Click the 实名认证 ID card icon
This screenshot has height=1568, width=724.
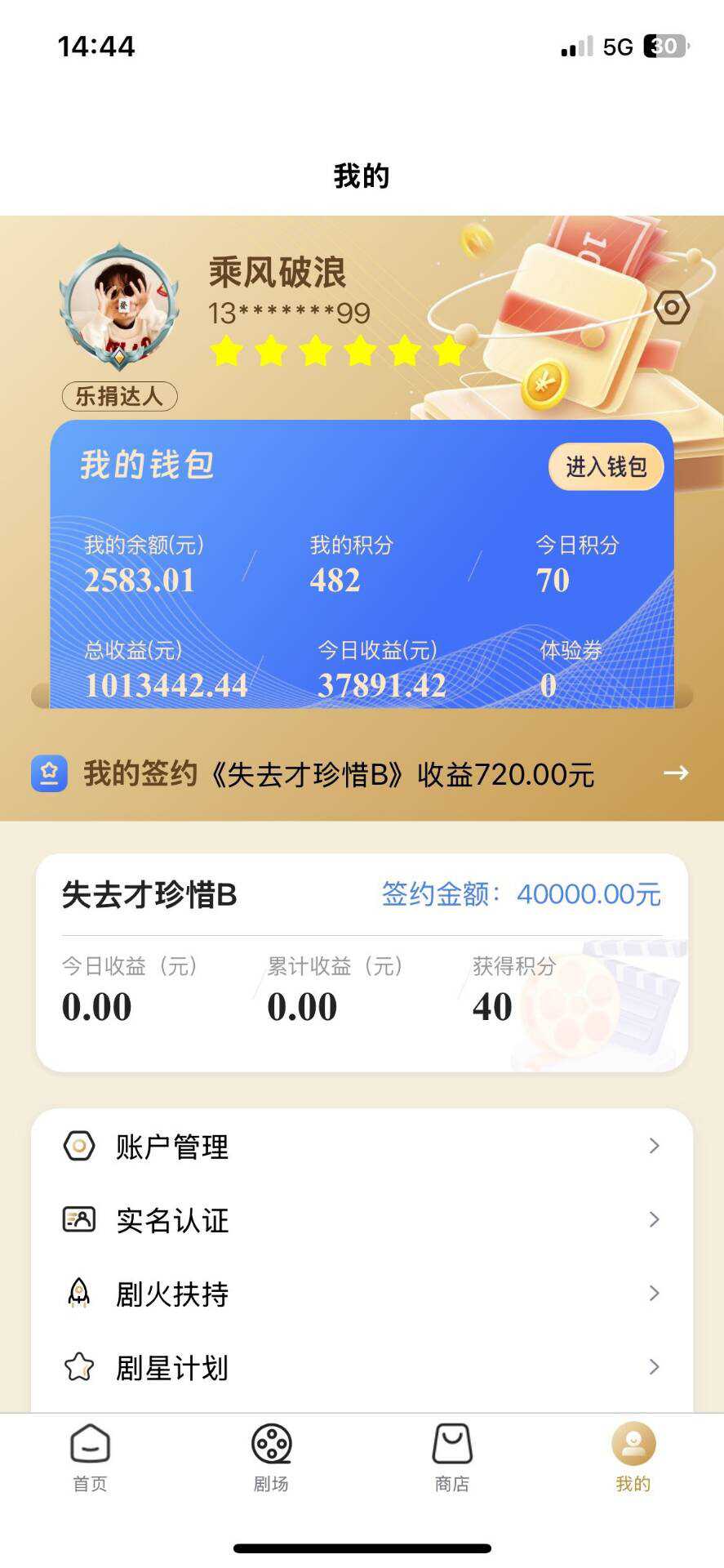click(x=79, y=1219)
